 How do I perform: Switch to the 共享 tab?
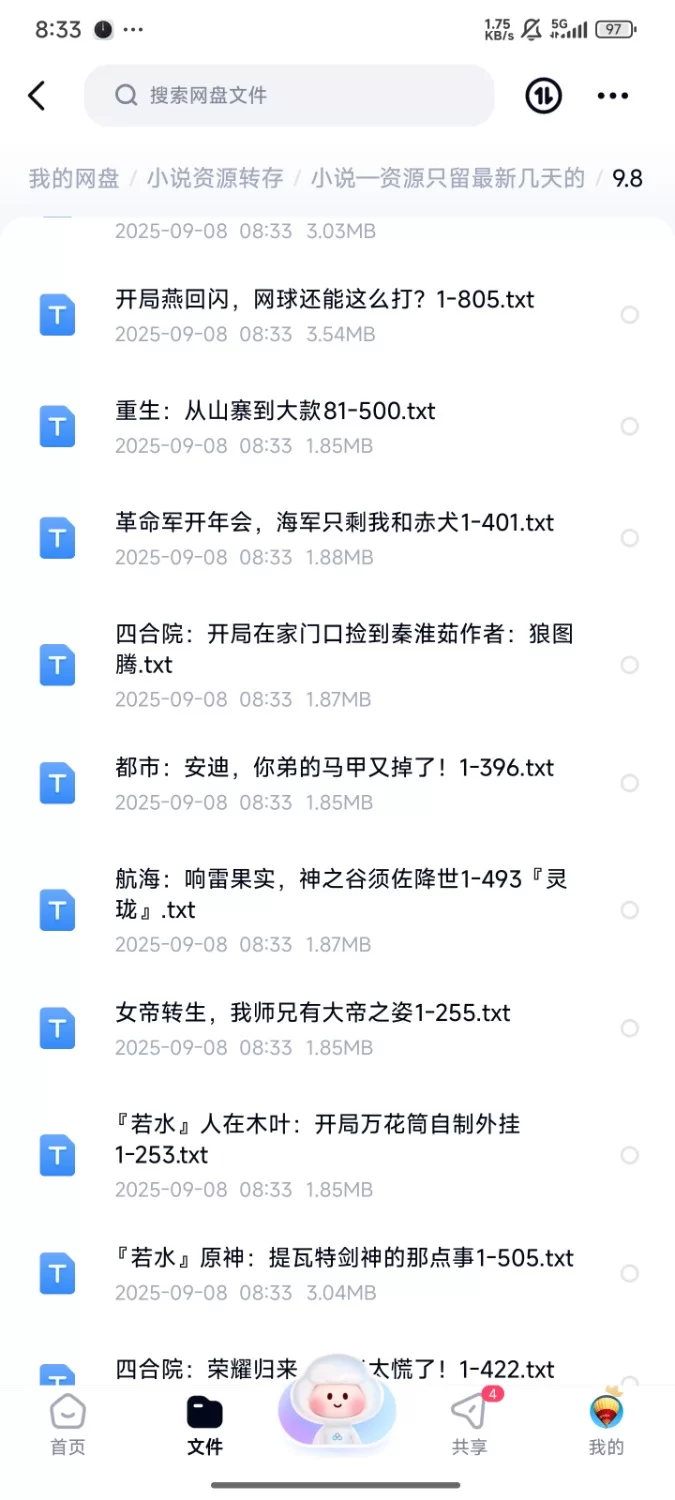click(469, 1425)
